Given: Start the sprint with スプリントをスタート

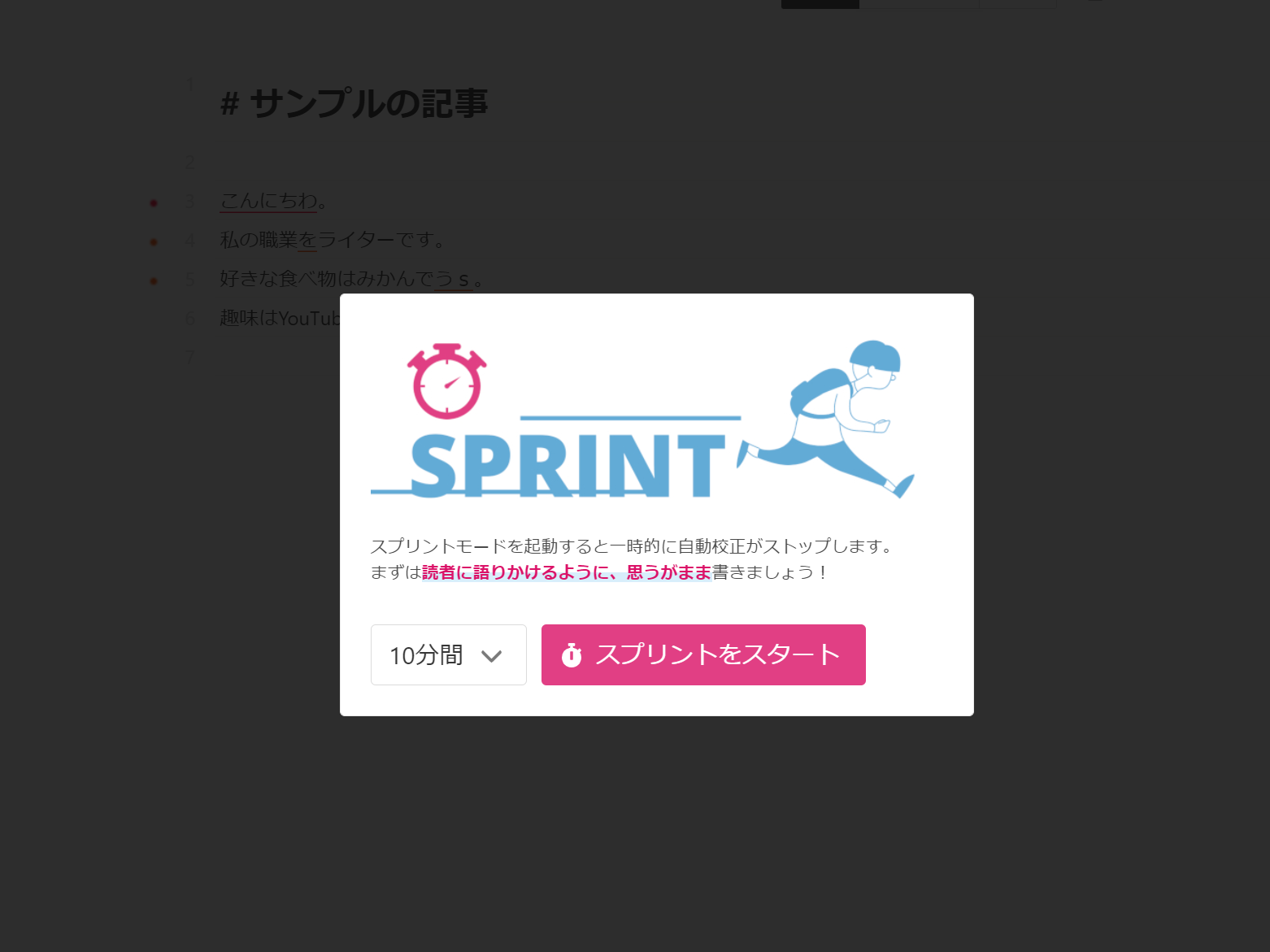Looking at the screenshot, I should [702, 654].
